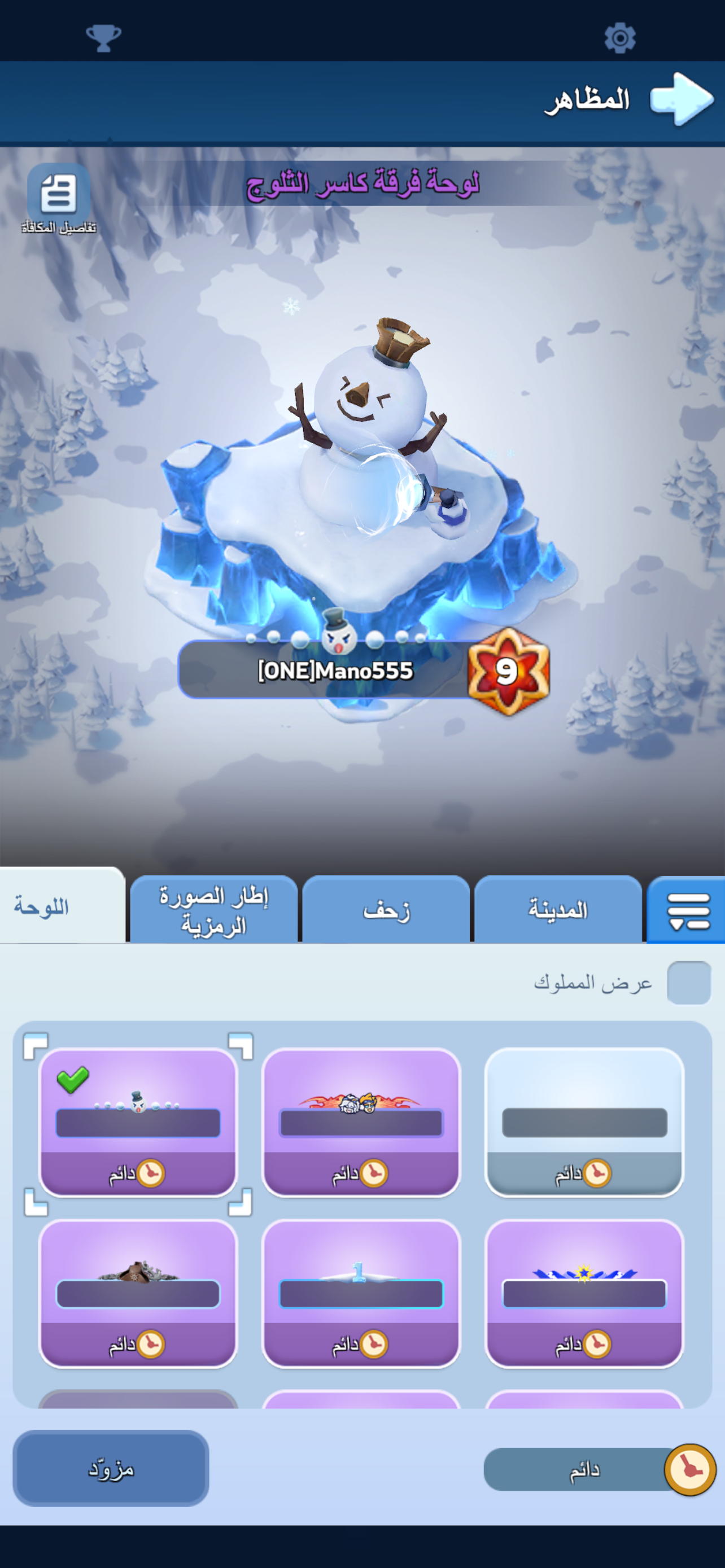Open the filter list button

click(686, 910)
